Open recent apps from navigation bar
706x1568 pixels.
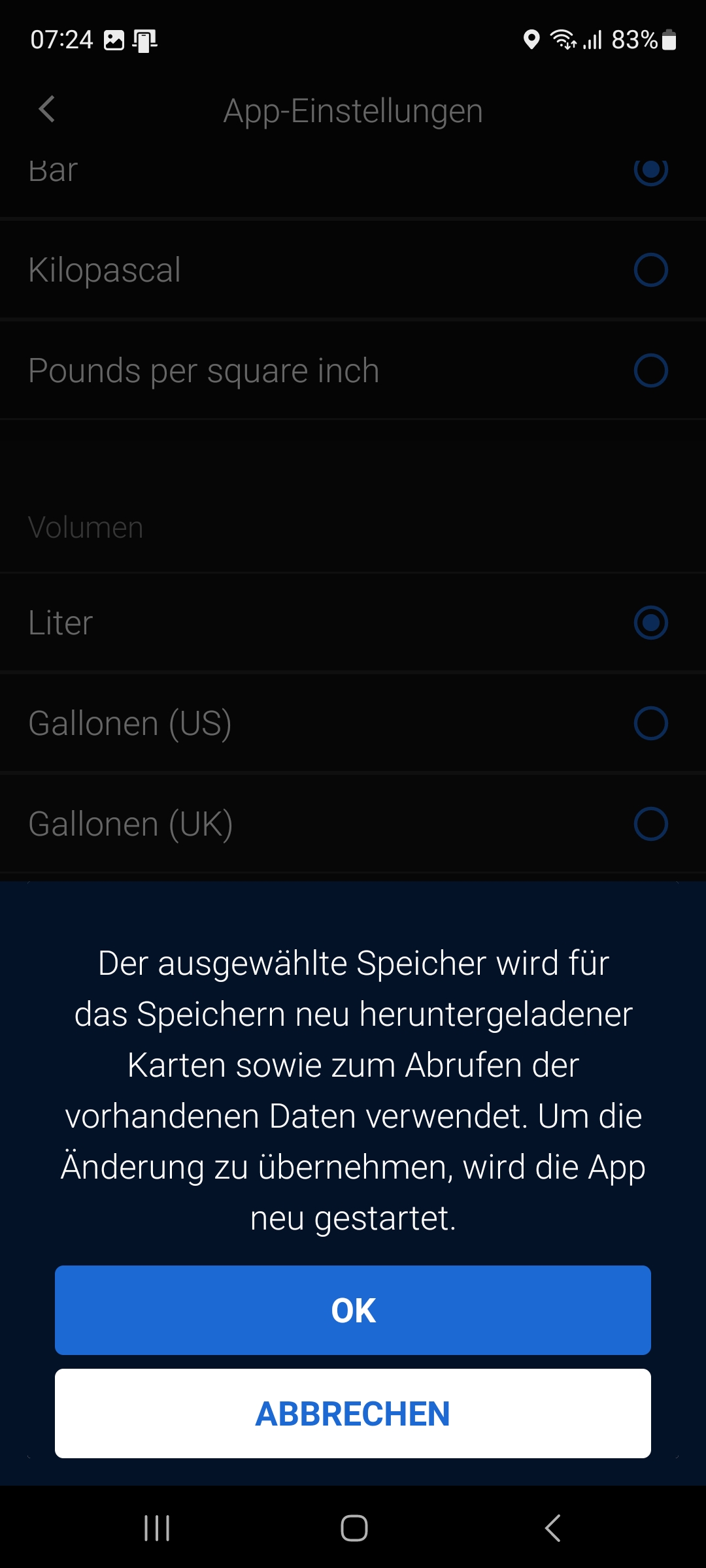(157, 1528)
